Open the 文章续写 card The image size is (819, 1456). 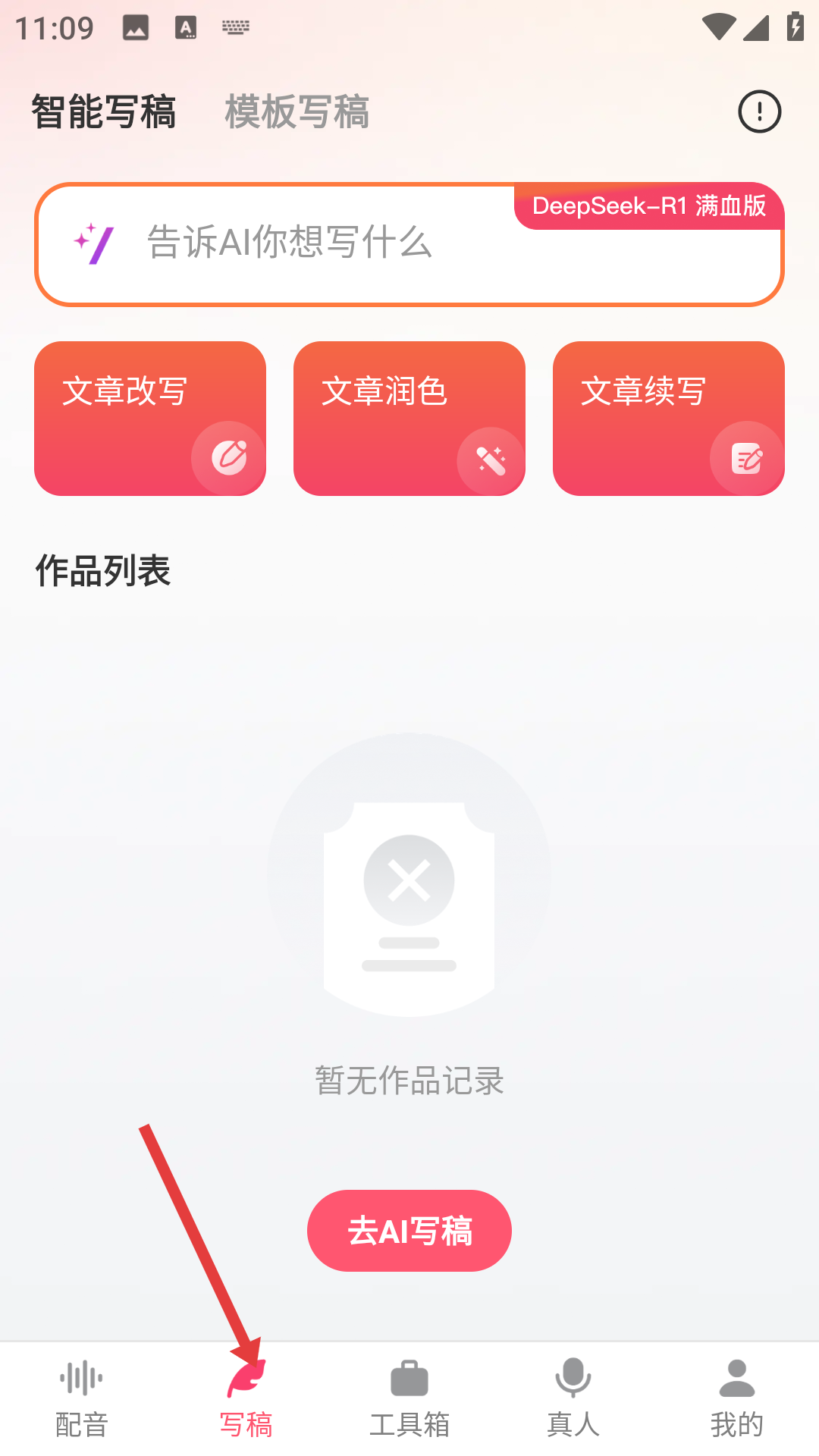(668, 419)
